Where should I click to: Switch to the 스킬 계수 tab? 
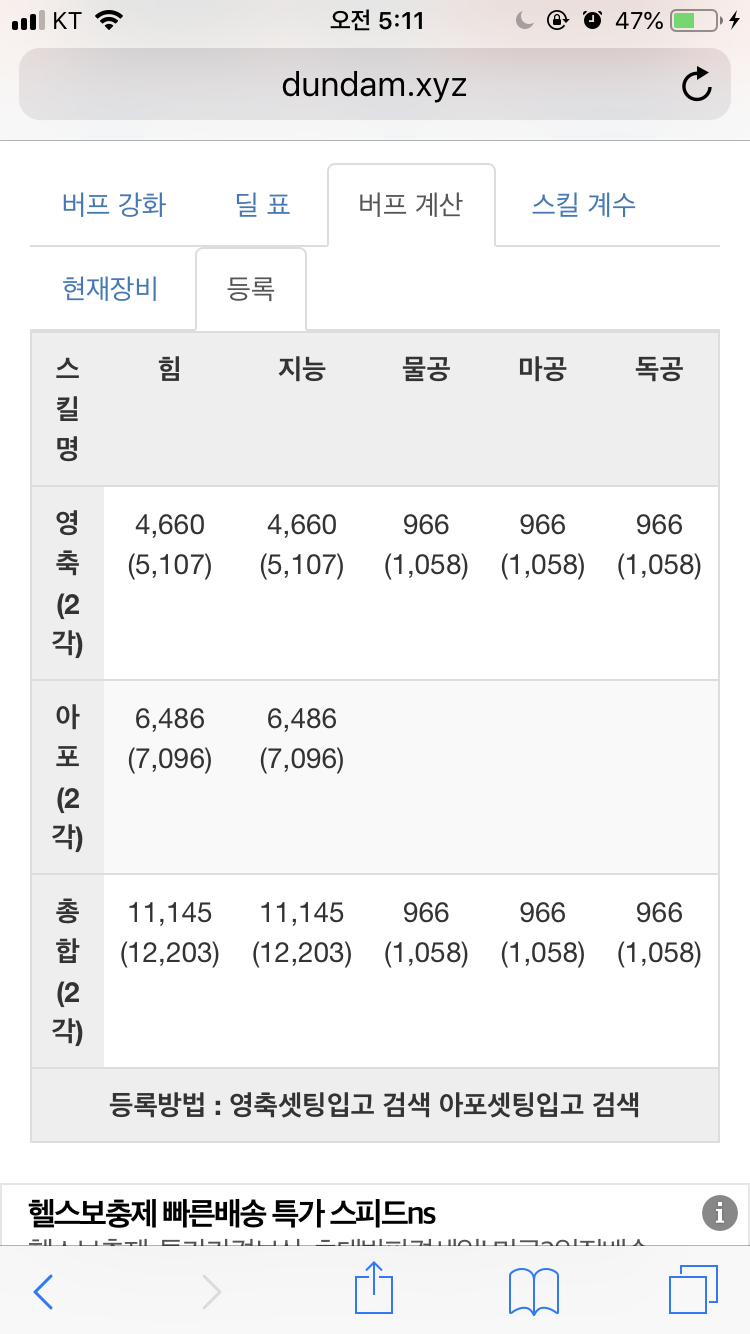pos(583,205)
